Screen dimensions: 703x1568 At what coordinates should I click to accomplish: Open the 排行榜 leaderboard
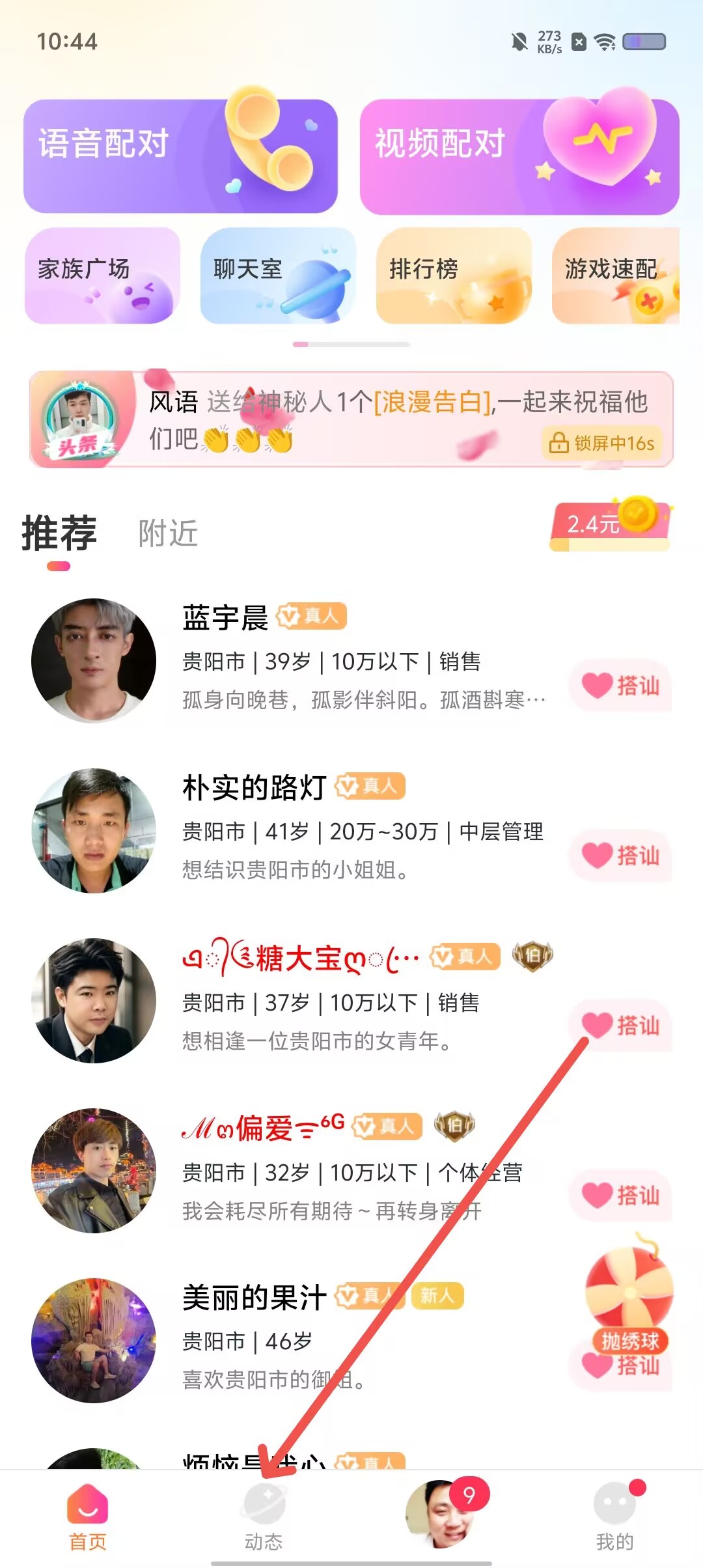[x=454, y=275]
